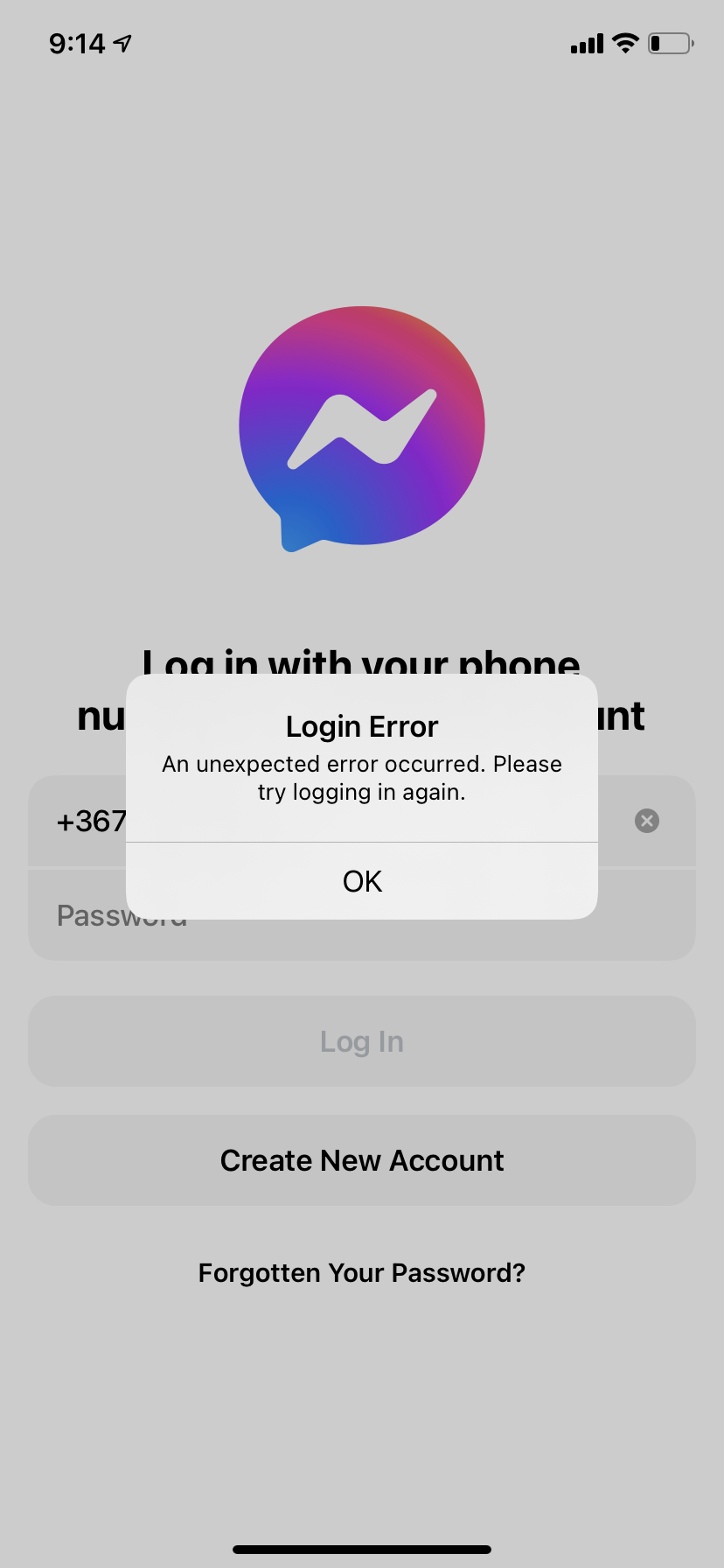Clear the phone number field
Image resolution: width=724 pixels, height=1568 pixels.
(x=646, y=821)
